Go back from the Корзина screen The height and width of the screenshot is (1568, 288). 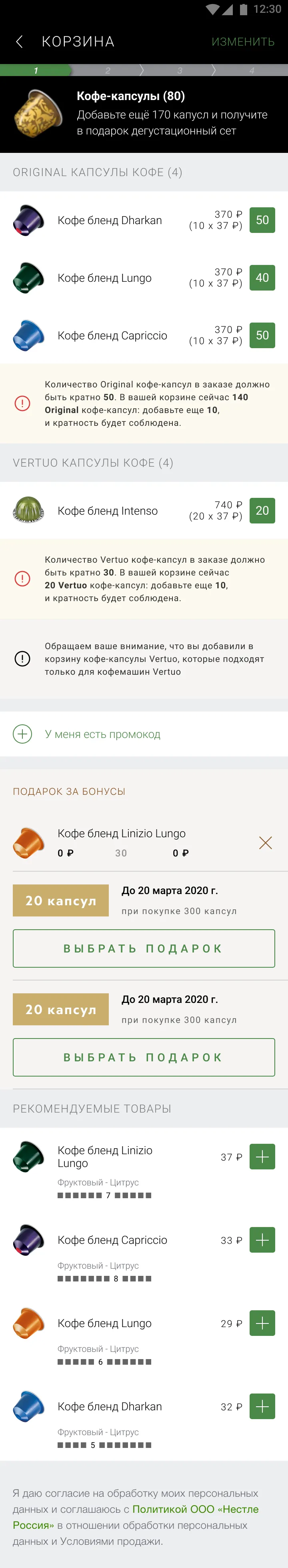[x=20, y=41]
